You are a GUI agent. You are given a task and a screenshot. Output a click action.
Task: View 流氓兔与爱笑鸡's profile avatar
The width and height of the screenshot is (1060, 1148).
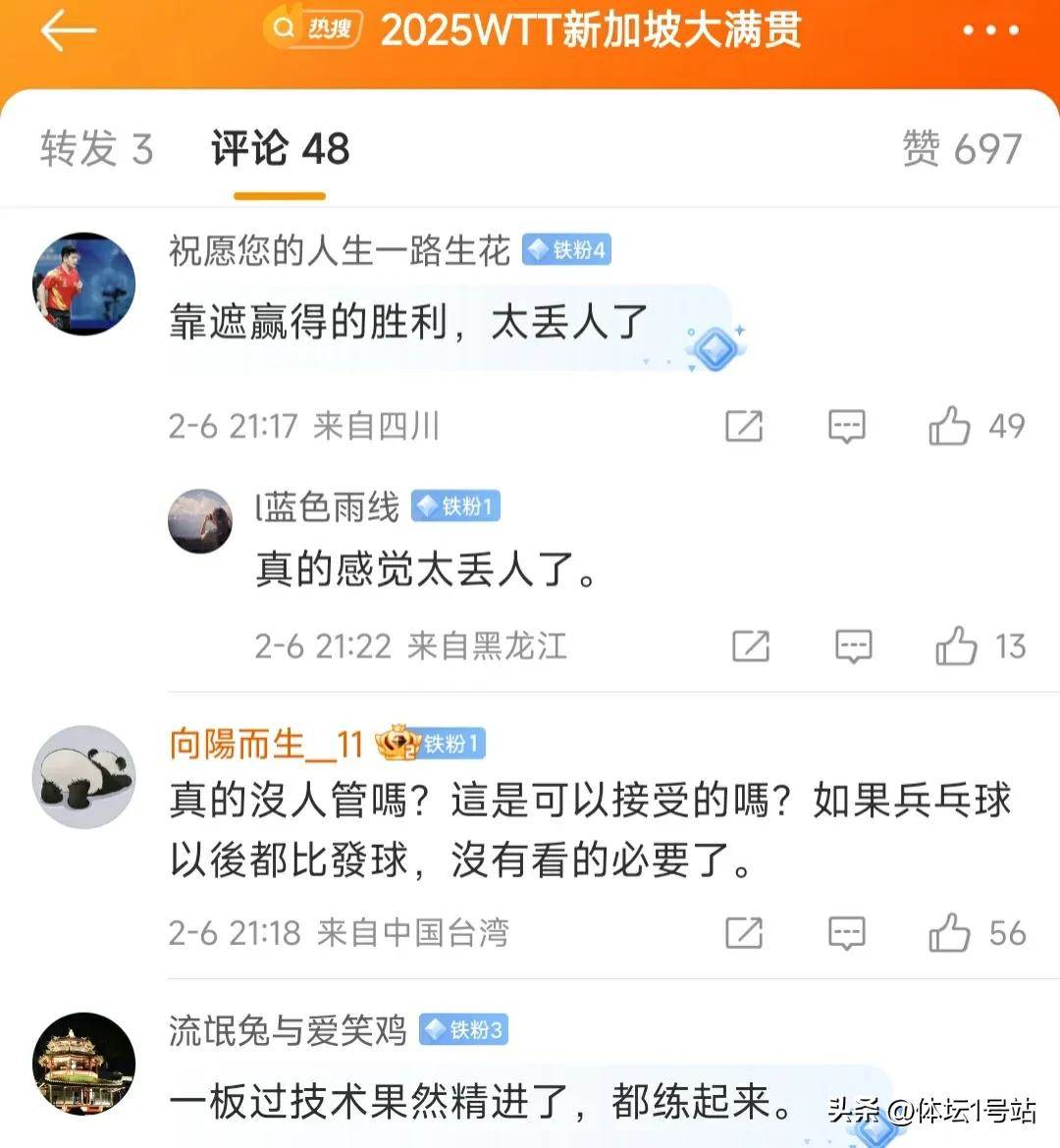tap(84, 1064)
